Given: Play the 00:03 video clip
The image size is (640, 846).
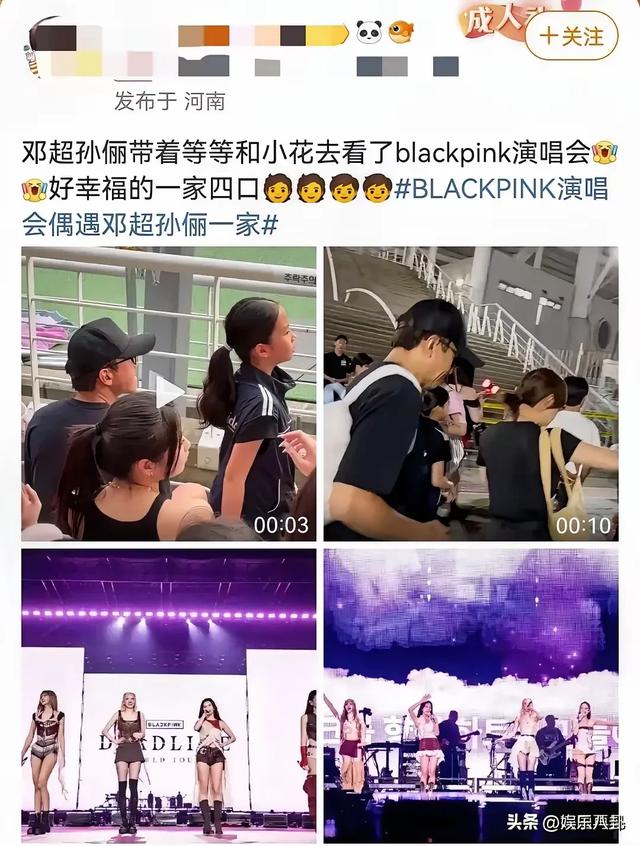Looking at the screenshot, I should (x=168, y=393).
